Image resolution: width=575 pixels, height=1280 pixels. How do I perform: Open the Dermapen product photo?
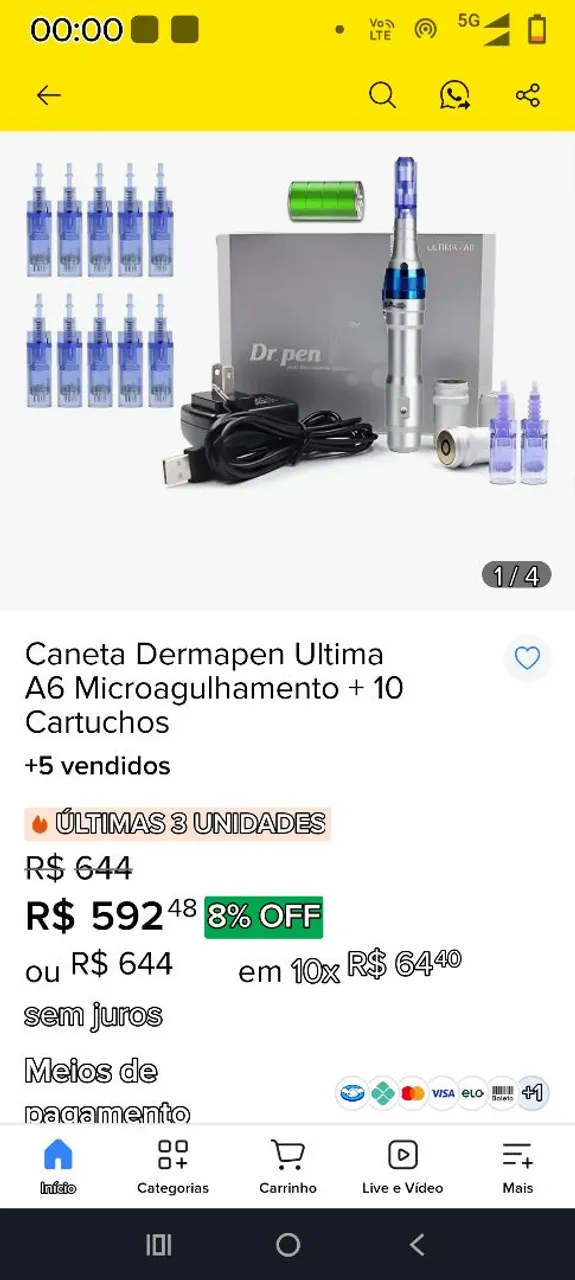287,370
